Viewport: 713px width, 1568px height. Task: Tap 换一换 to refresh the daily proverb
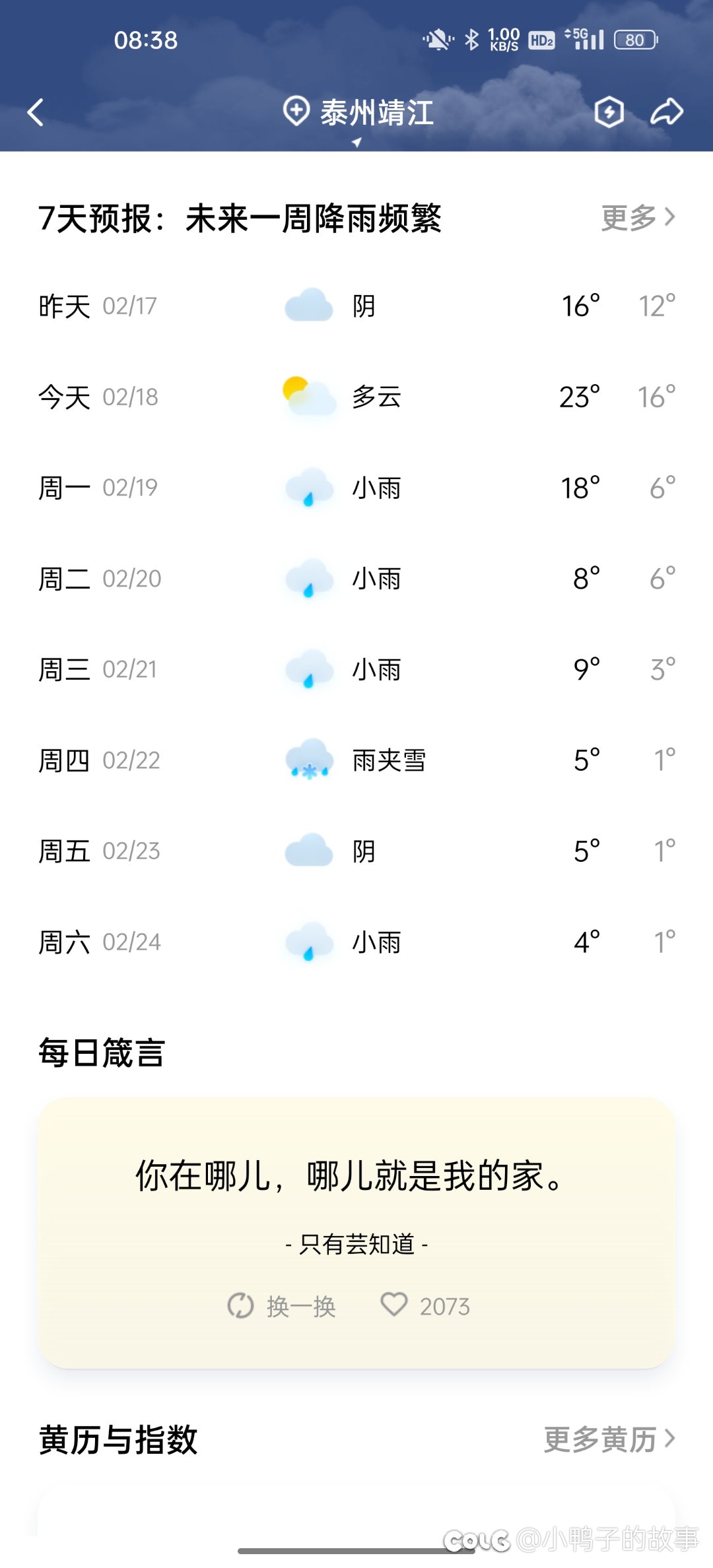[283, 1306]
